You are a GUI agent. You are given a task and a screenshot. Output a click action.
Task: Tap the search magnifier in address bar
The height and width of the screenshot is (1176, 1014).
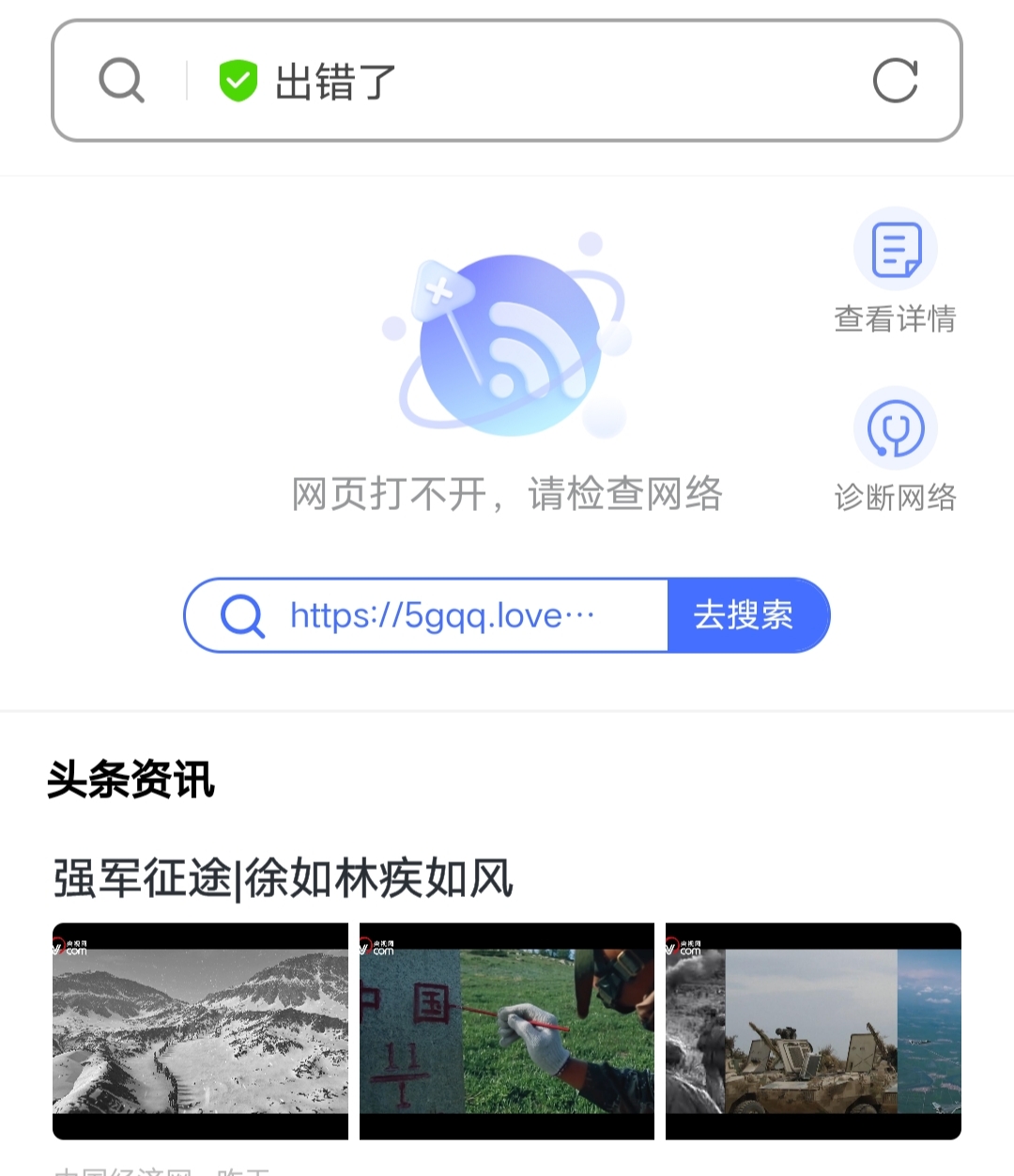pyautogui.click(x=122, y=81)
